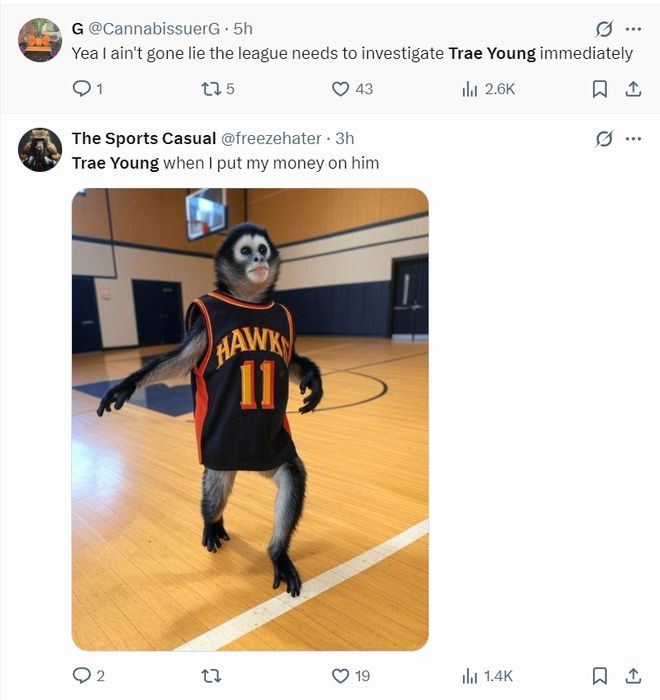View analytics of CannabissuerG's tweet

(470, 89)
